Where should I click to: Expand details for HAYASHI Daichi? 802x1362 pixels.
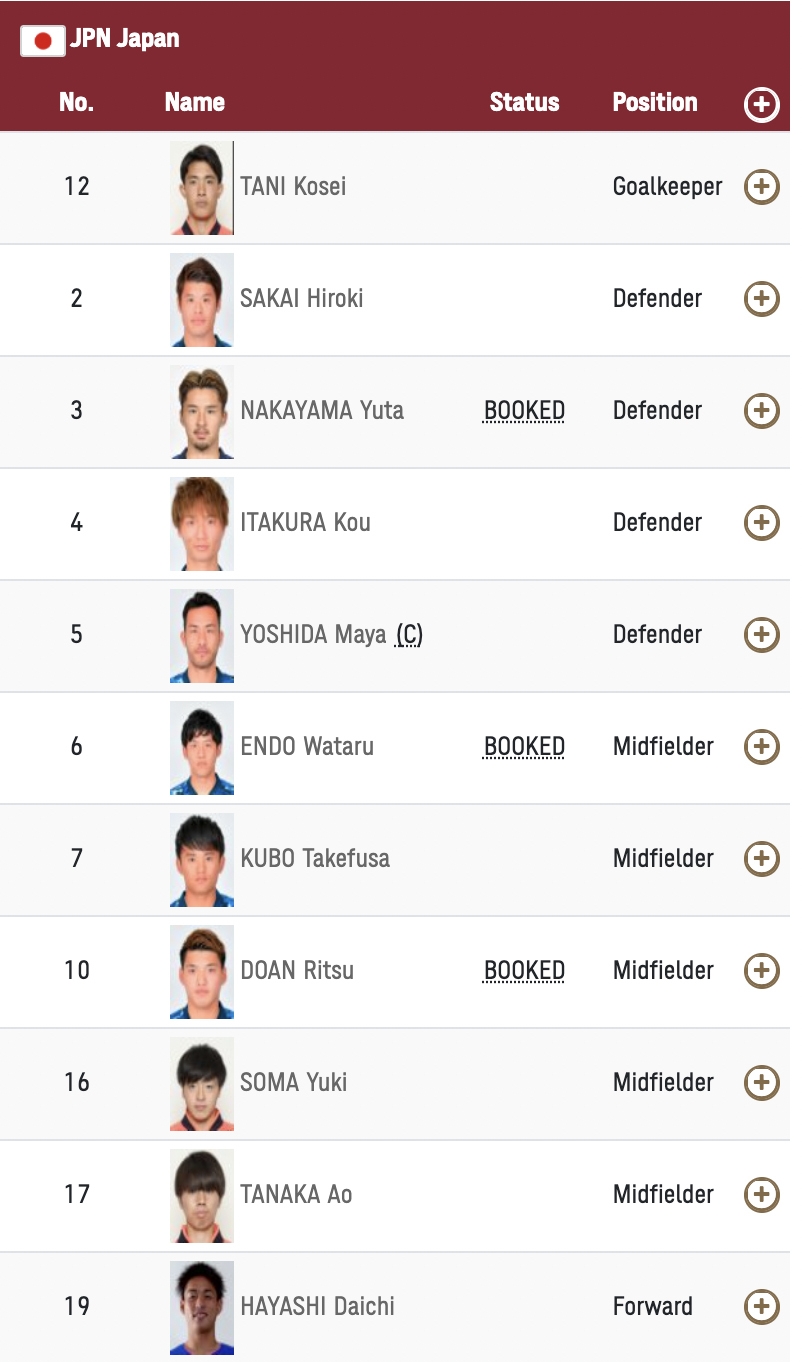[762, 1307]
